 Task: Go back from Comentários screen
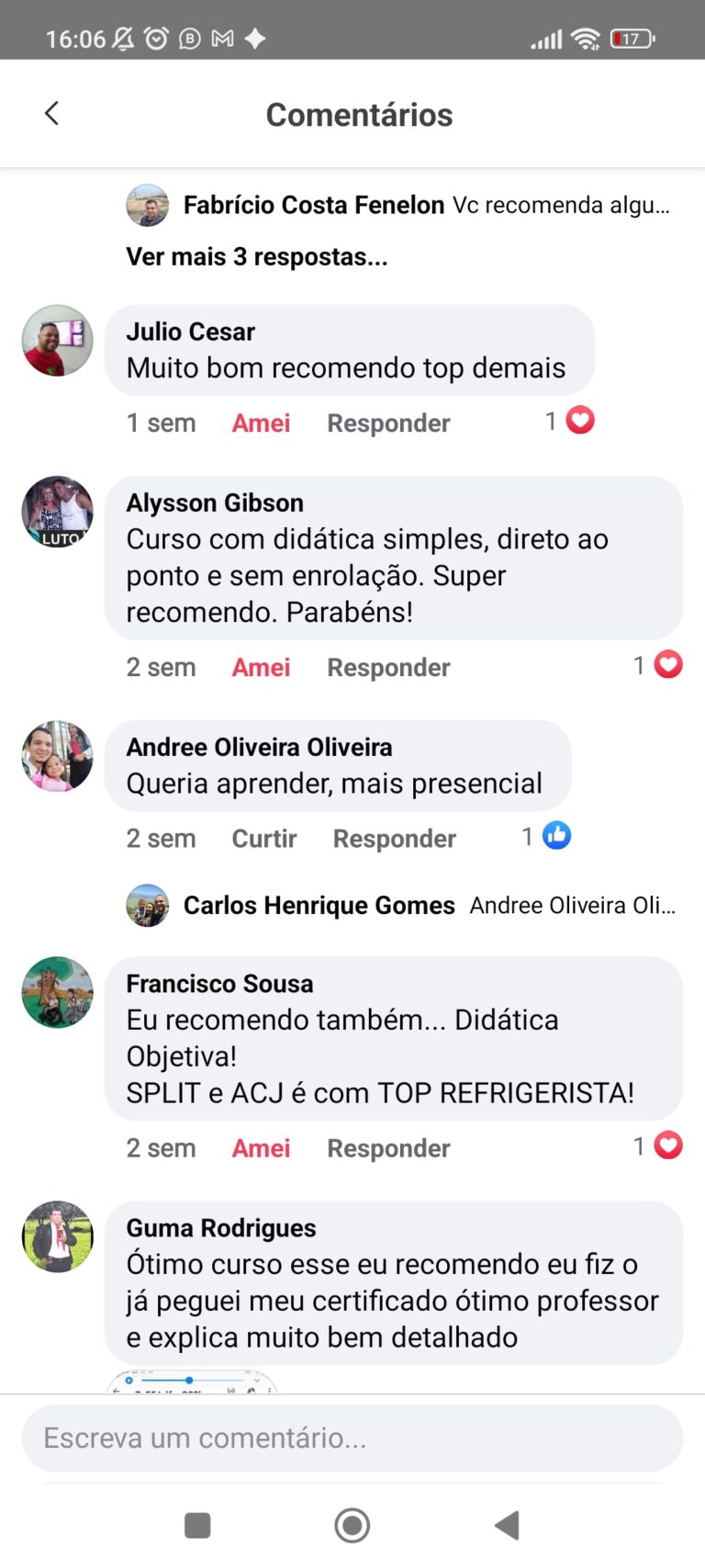[52, 114]
